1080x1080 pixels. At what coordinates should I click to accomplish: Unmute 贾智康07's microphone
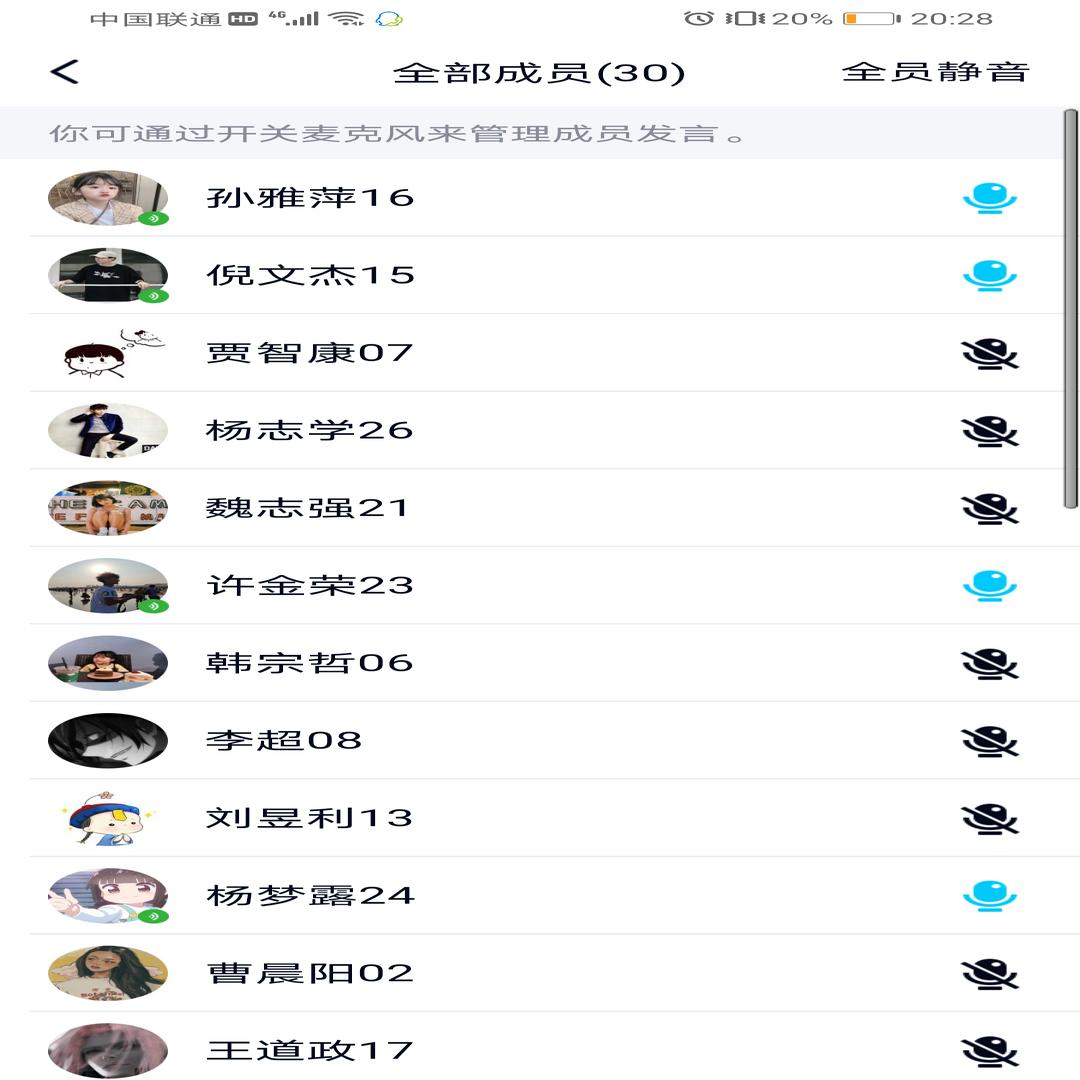click(x=989, y=354)
